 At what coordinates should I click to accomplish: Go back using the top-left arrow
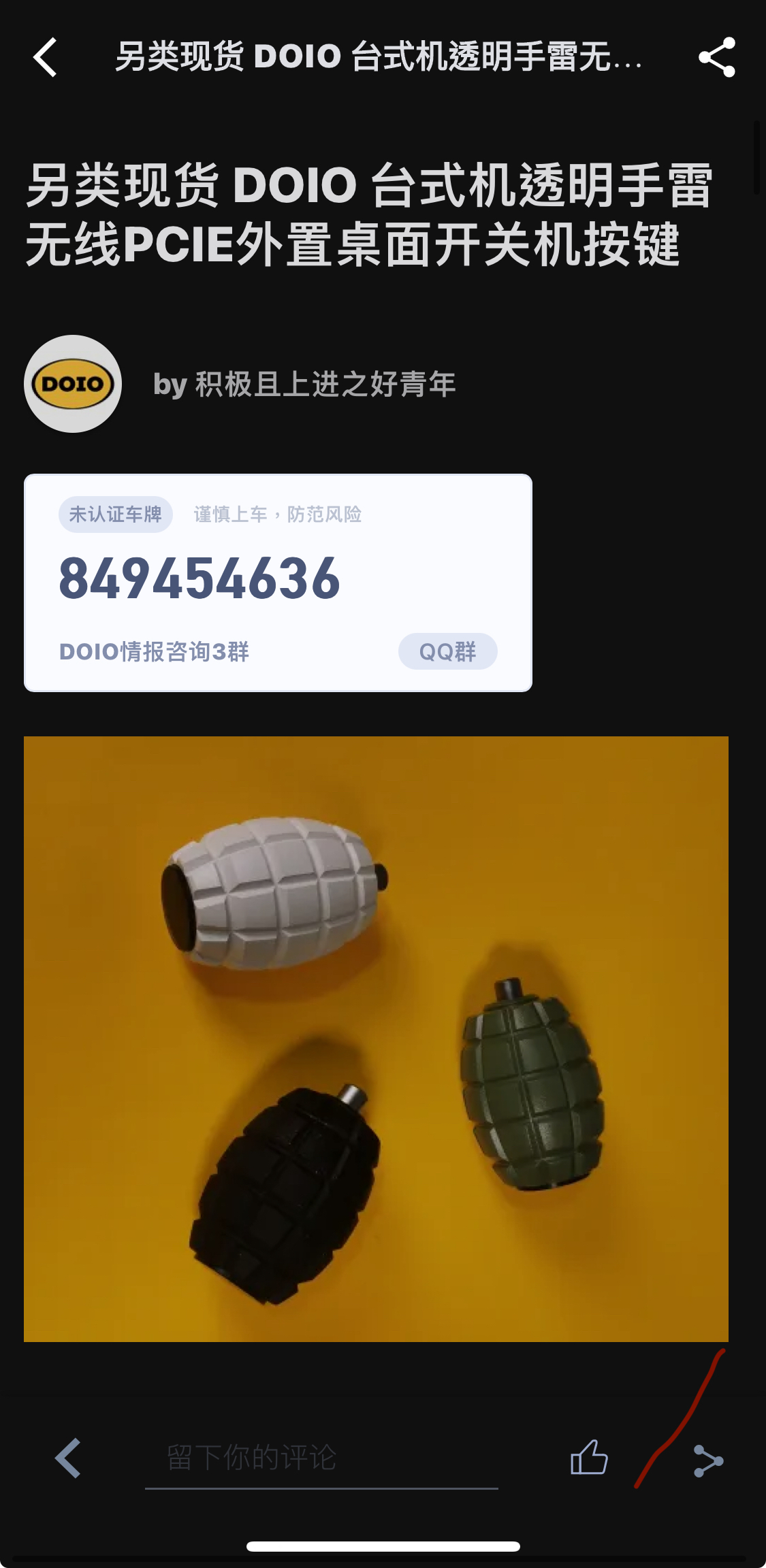45,57
